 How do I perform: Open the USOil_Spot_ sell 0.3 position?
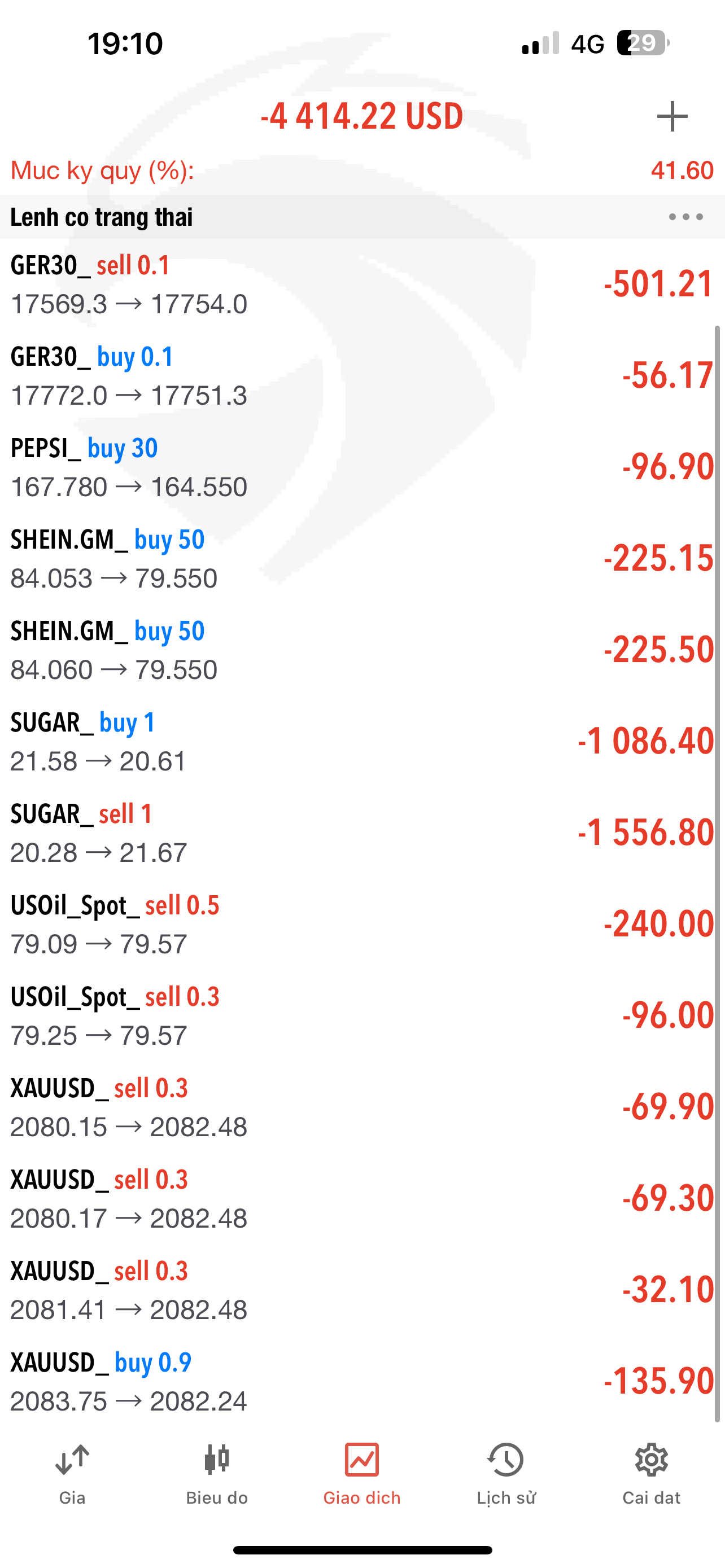tap(362, 1015)
